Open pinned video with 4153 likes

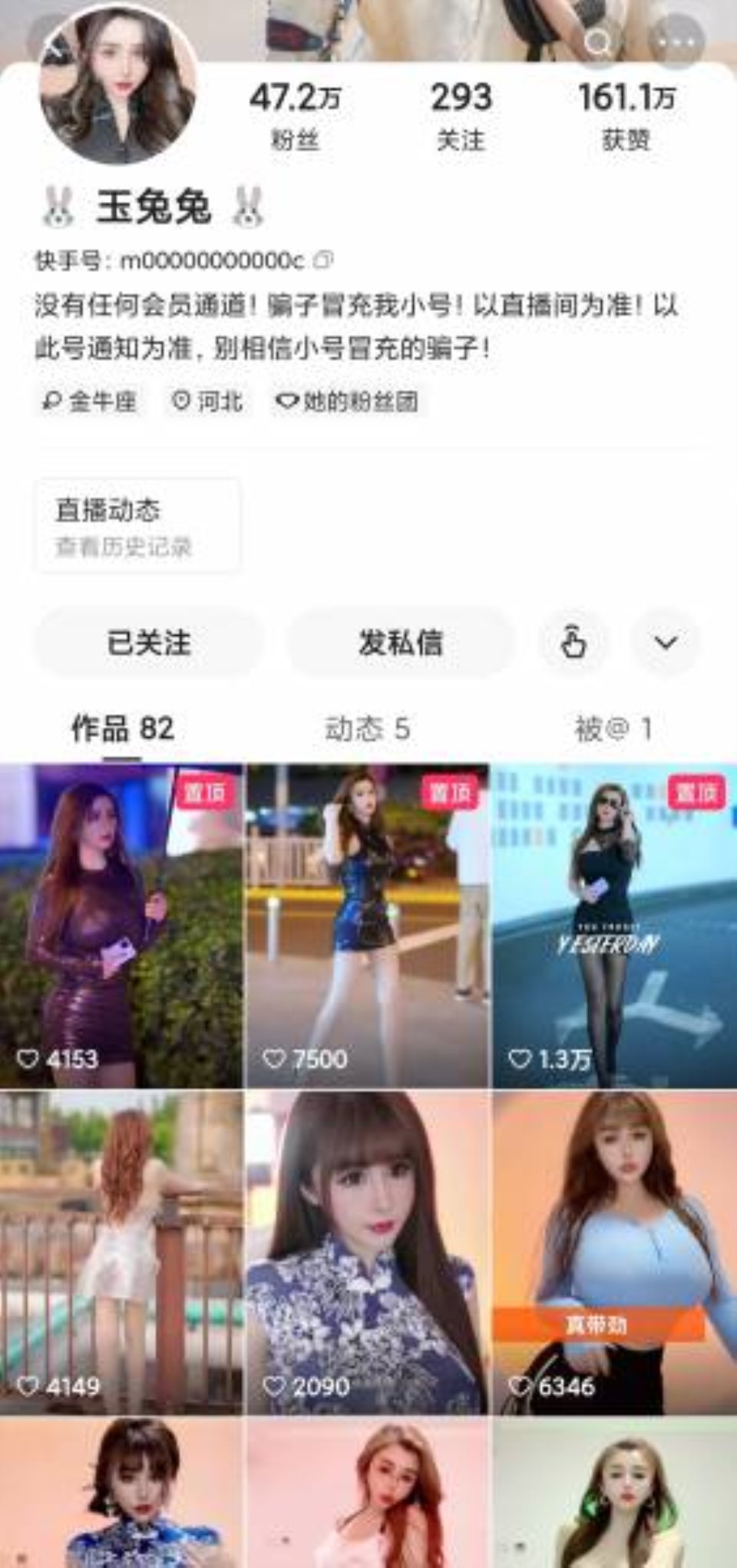coord(121,925)
